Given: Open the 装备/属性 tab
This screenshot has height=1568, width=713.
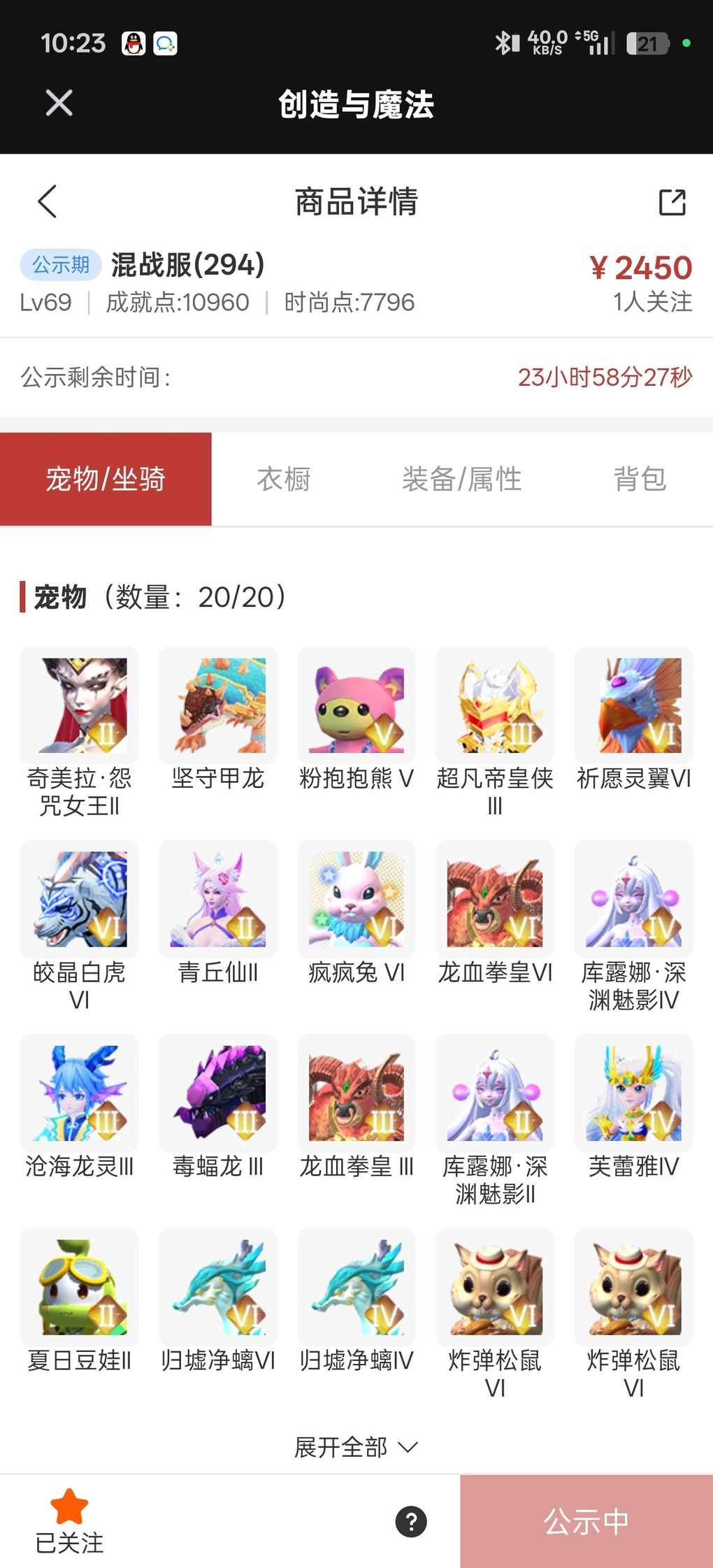Looking at the screenshot, I should point(461,480).
